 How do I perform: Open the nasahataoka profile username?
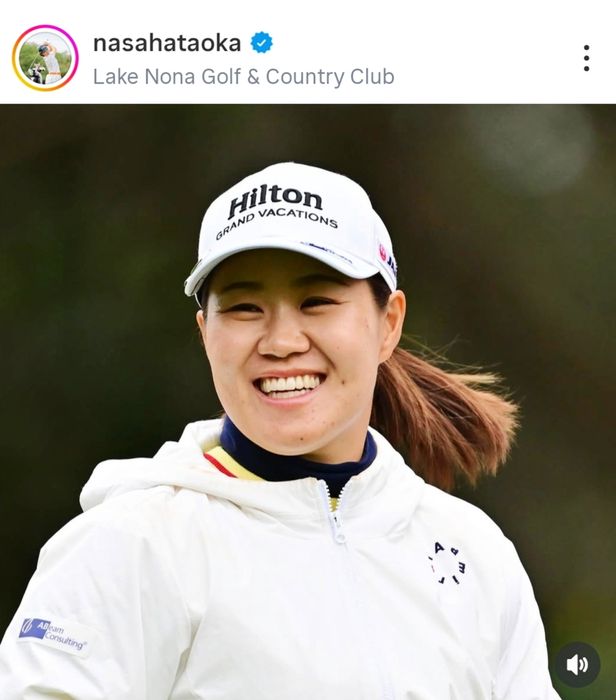[167, 42]
